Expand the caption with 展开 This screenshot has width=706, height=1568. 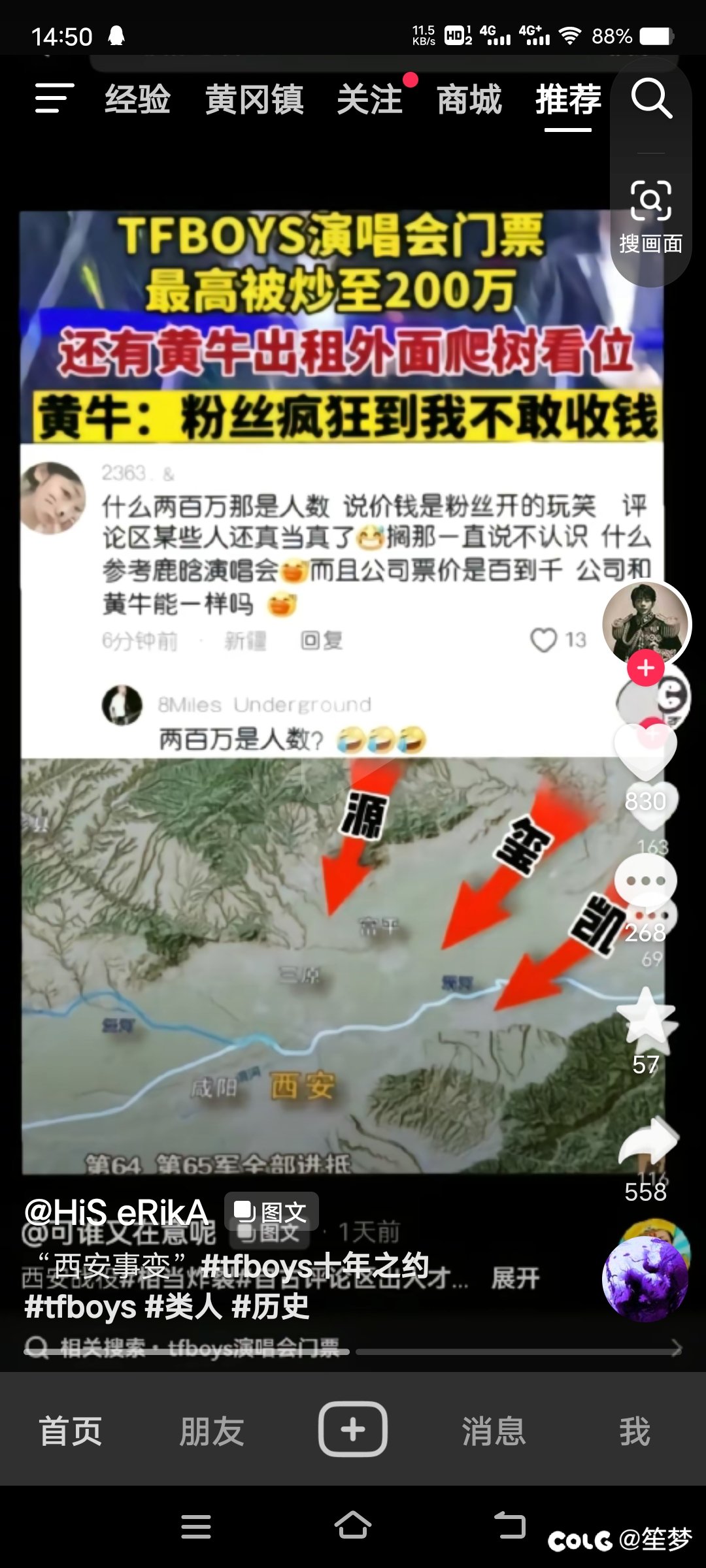(x=516, y=1277)
